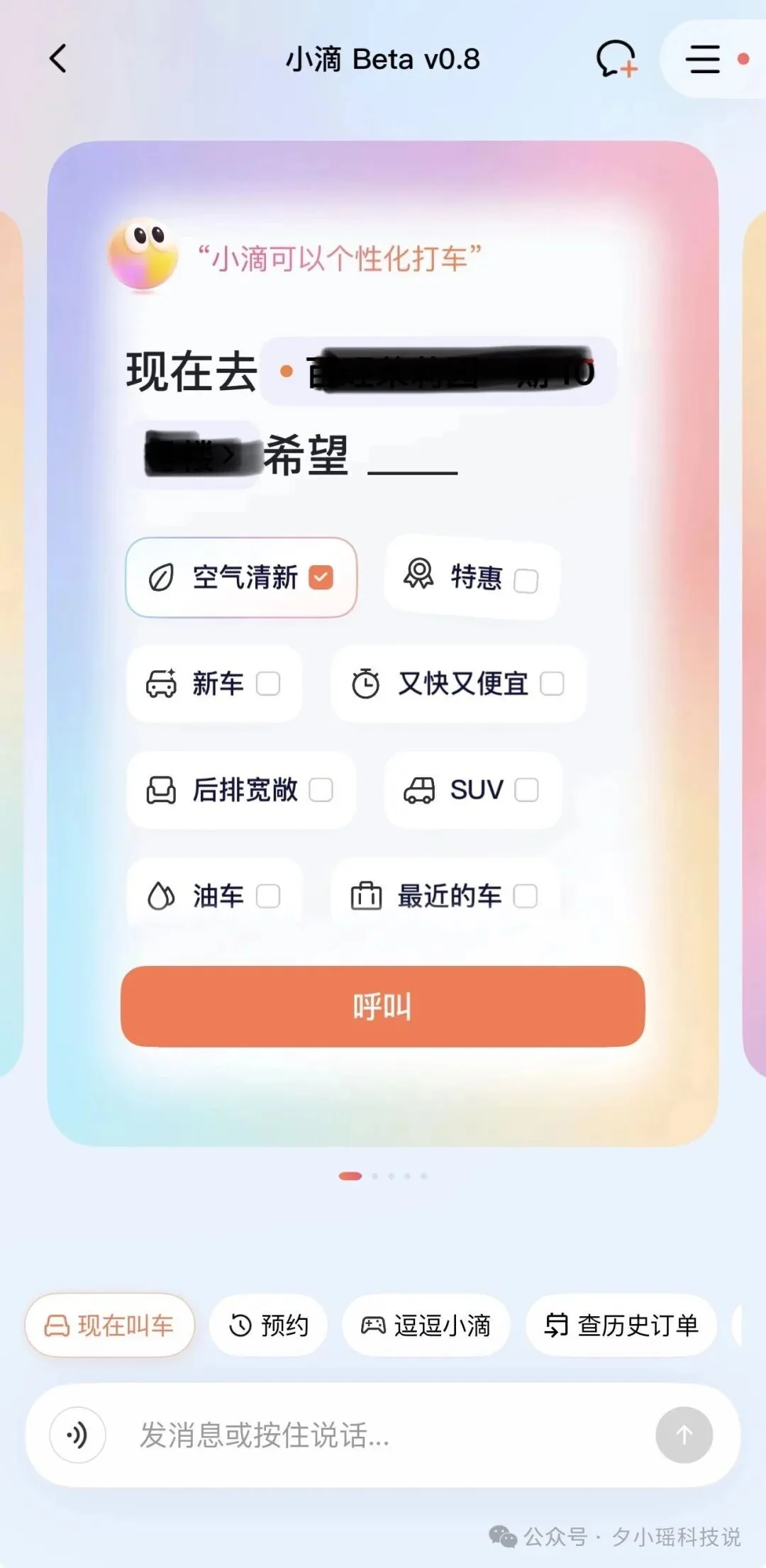Image resolution: width=766 pixels, height=1568 pixels.
Task: Select the water-drop icon beside 油车
Action: (x=162, y=896)
